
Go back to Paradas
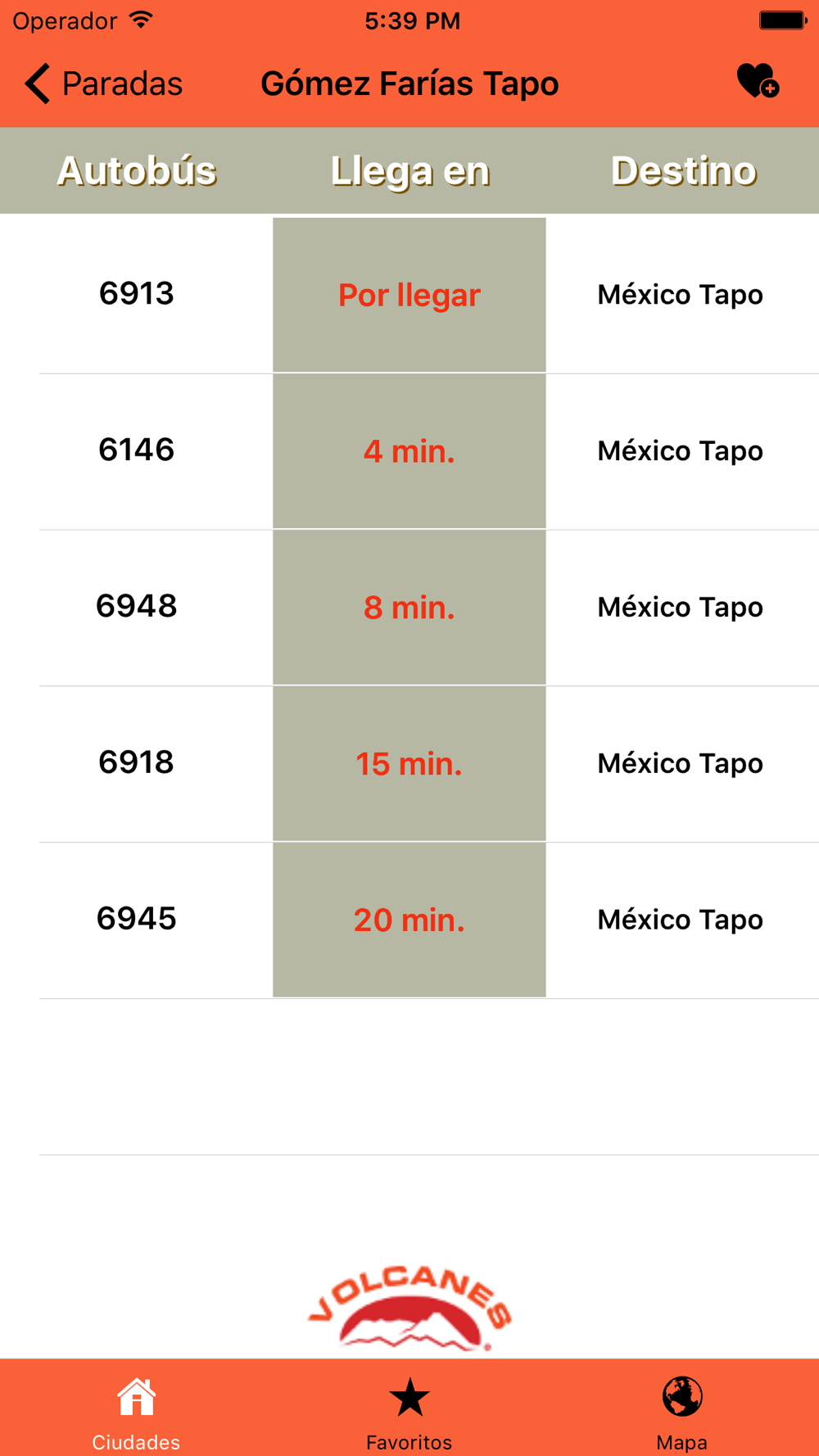[103, 84]
